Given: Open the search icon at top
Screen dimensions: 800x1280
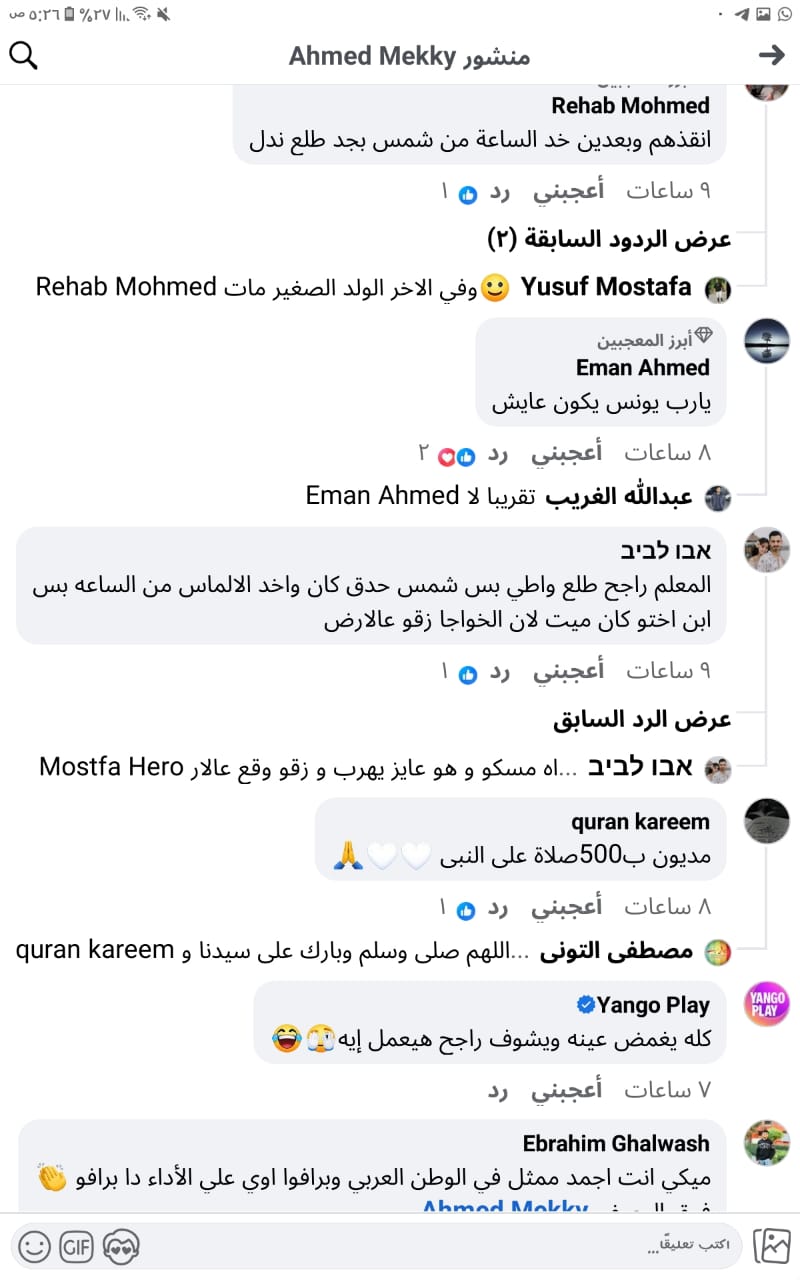Looking at the screenshot, I should click(x=23, y=56).
